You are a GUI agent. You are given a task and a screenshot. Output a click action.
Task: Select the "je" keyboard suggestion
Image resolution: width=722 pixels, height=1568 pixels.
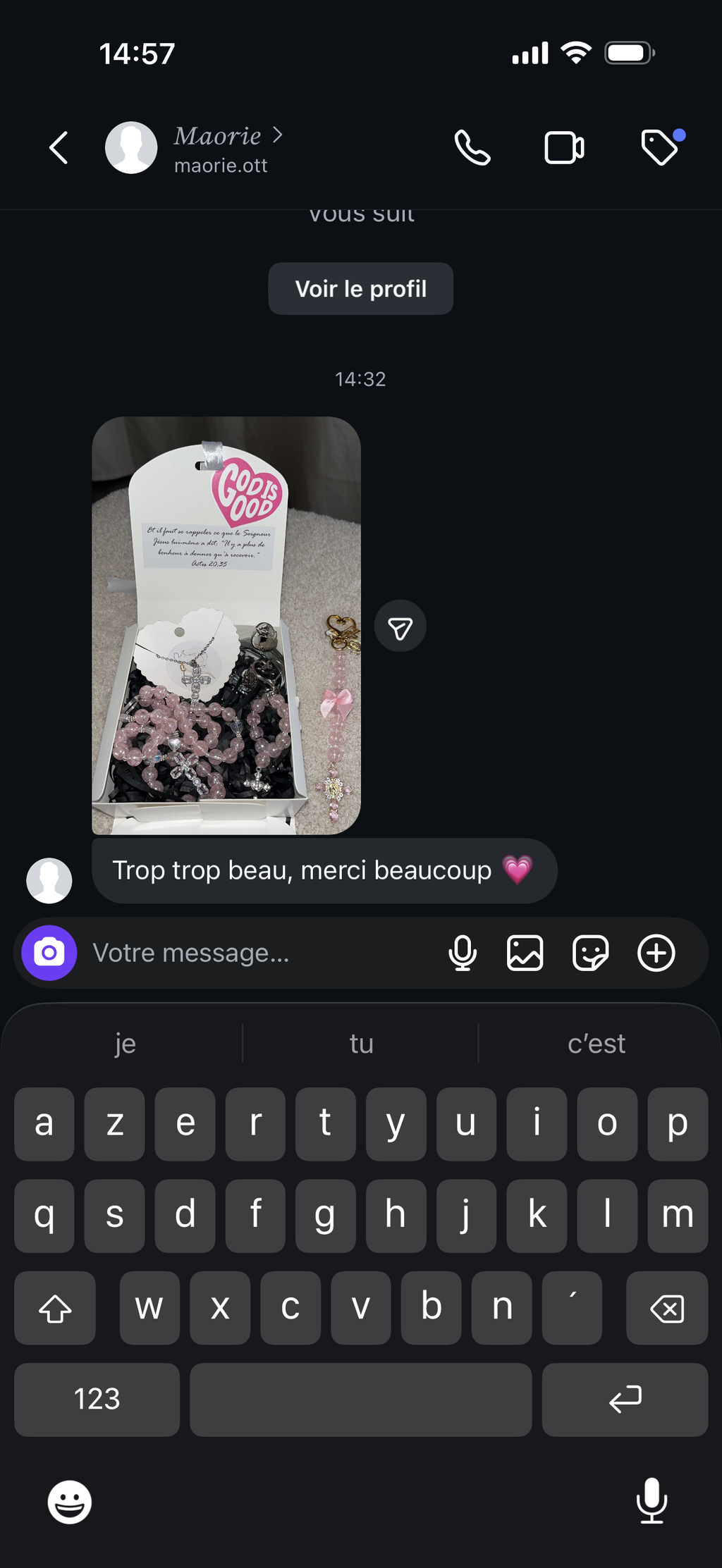125,1044
